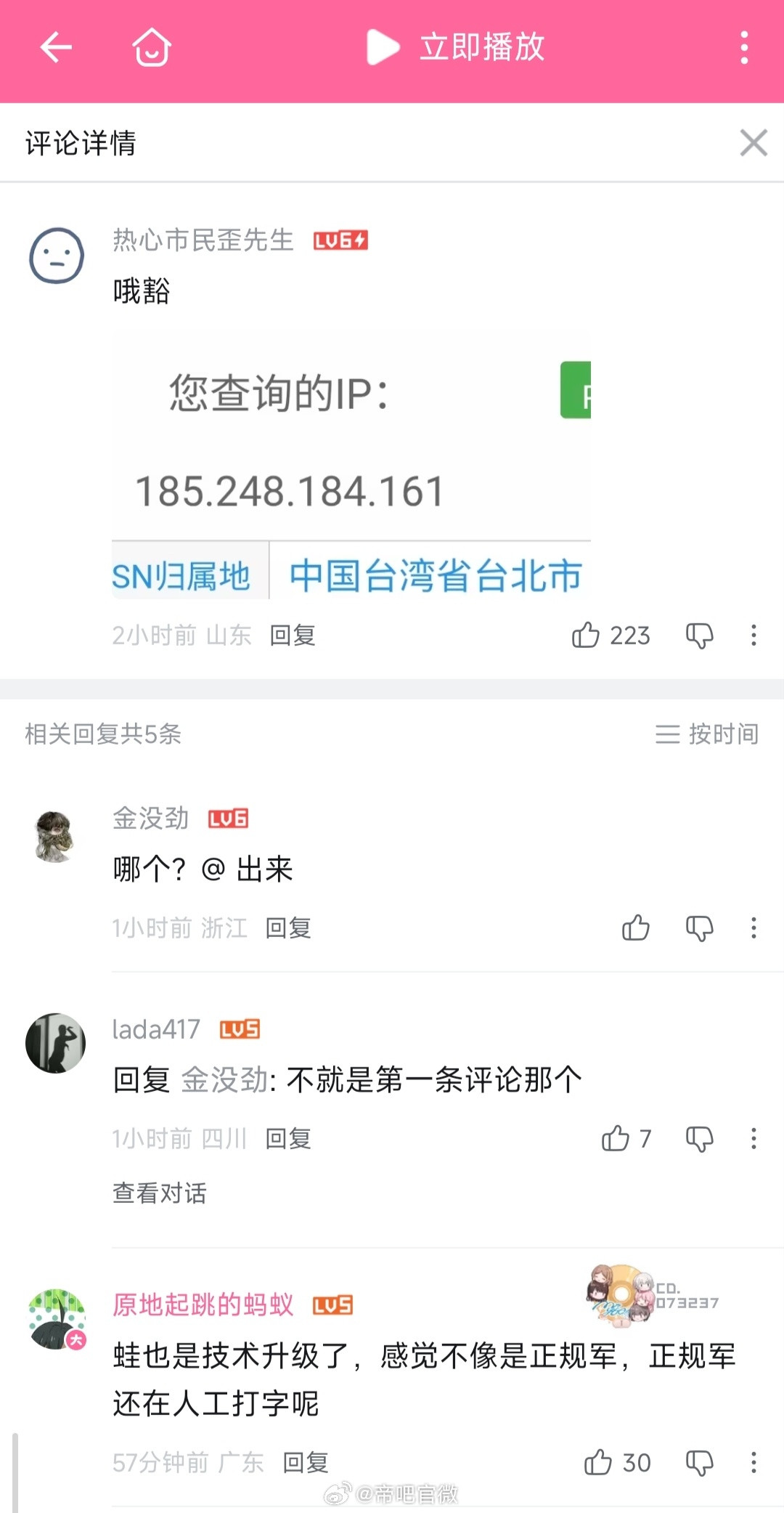Viewport: 784px width, 1513px height.
Task: Tap the LV6 badge next to 热心市民歪先生
Action: [x=339, y=240]
